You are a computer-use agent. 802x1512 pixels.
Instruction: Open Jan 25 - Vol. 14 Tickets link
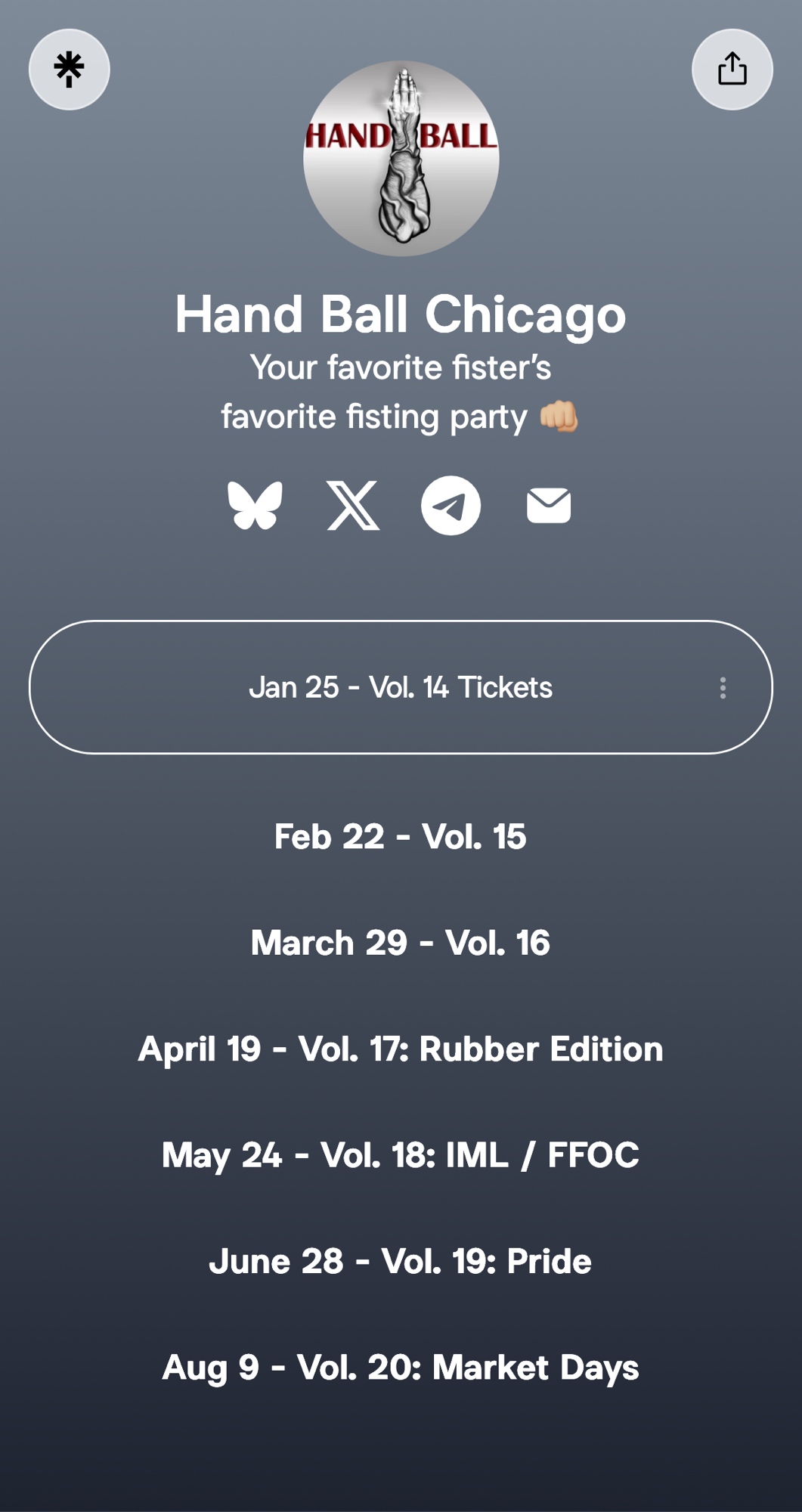400,687
